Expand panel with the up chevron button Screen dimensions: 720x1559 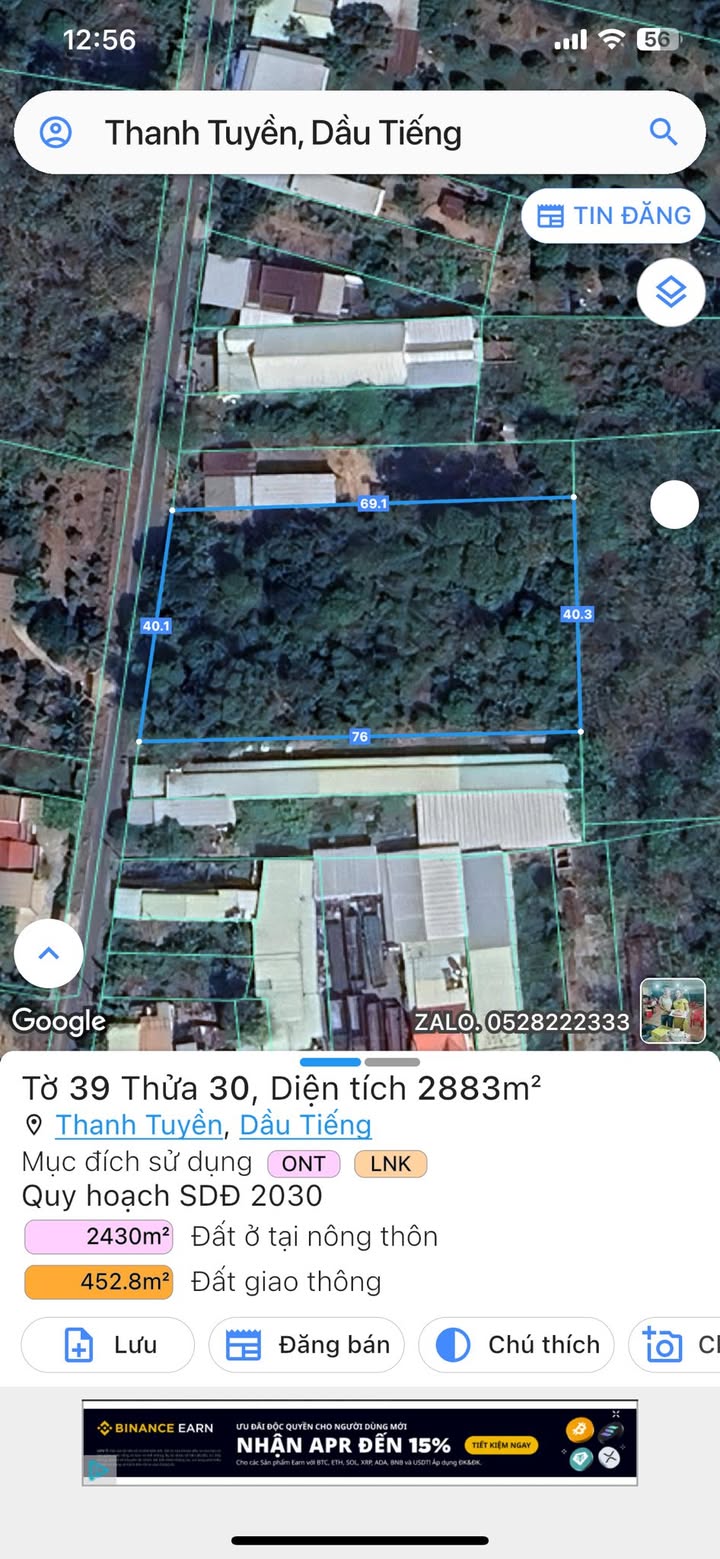pos(48,953)
